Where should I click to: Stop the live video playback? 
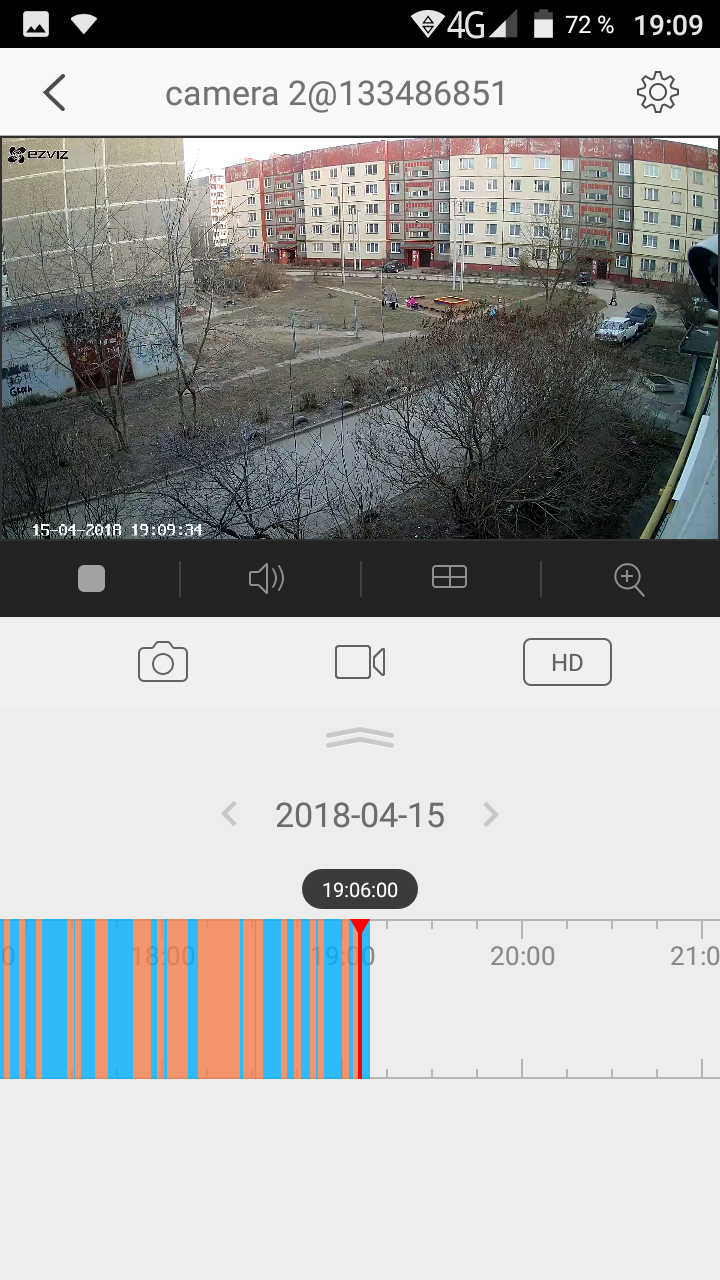click(91, 579)
